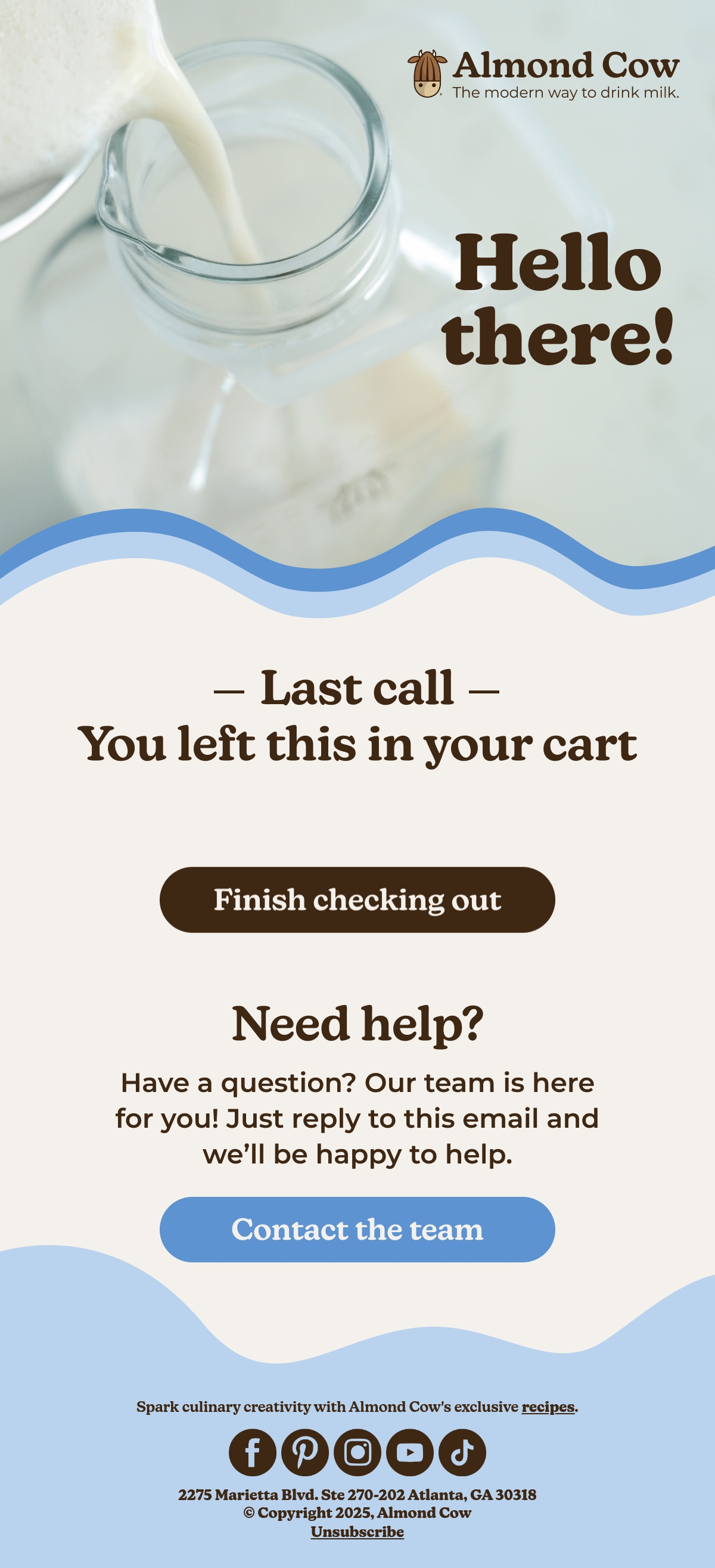Open the TikTok icon
The width and height of the screenshot is (715, 1568).
pos(462,1452)
